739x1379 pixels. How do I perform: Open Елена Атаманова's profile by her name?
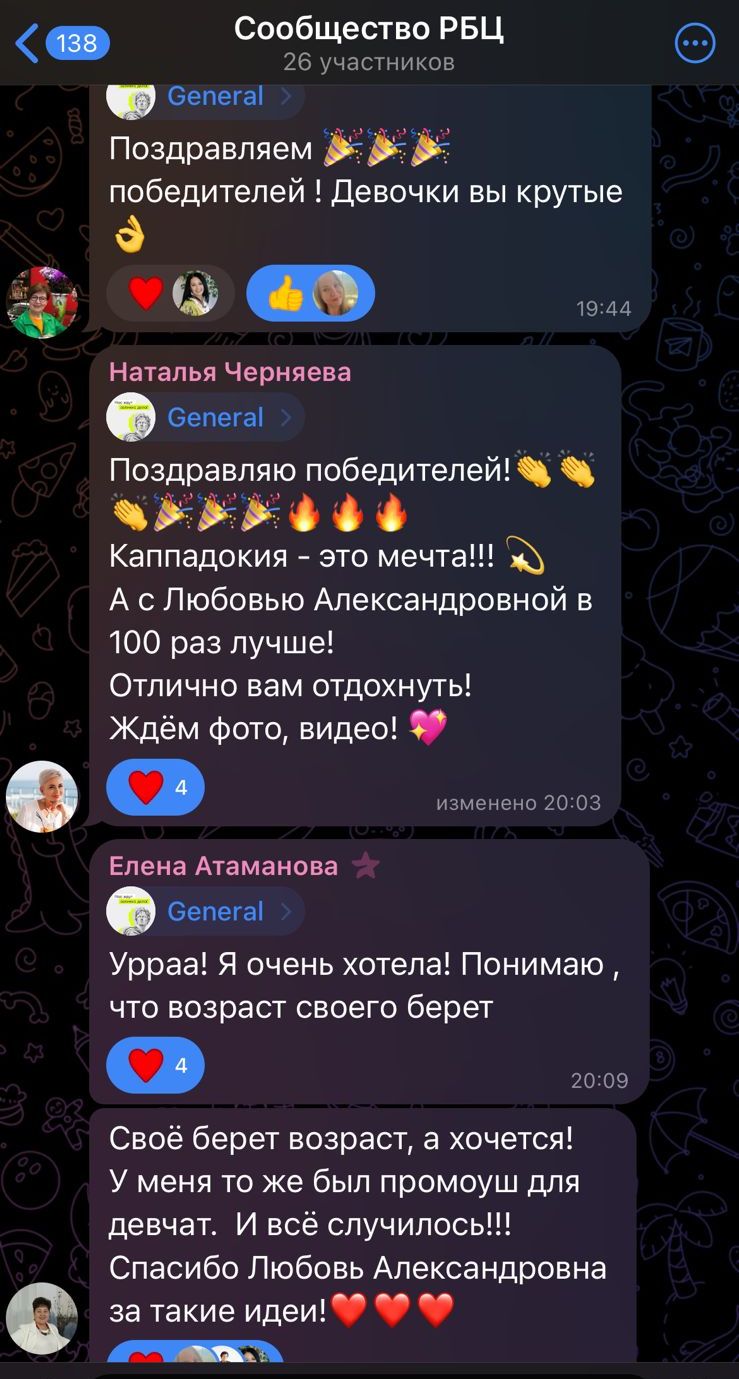(x=223, y=866)
